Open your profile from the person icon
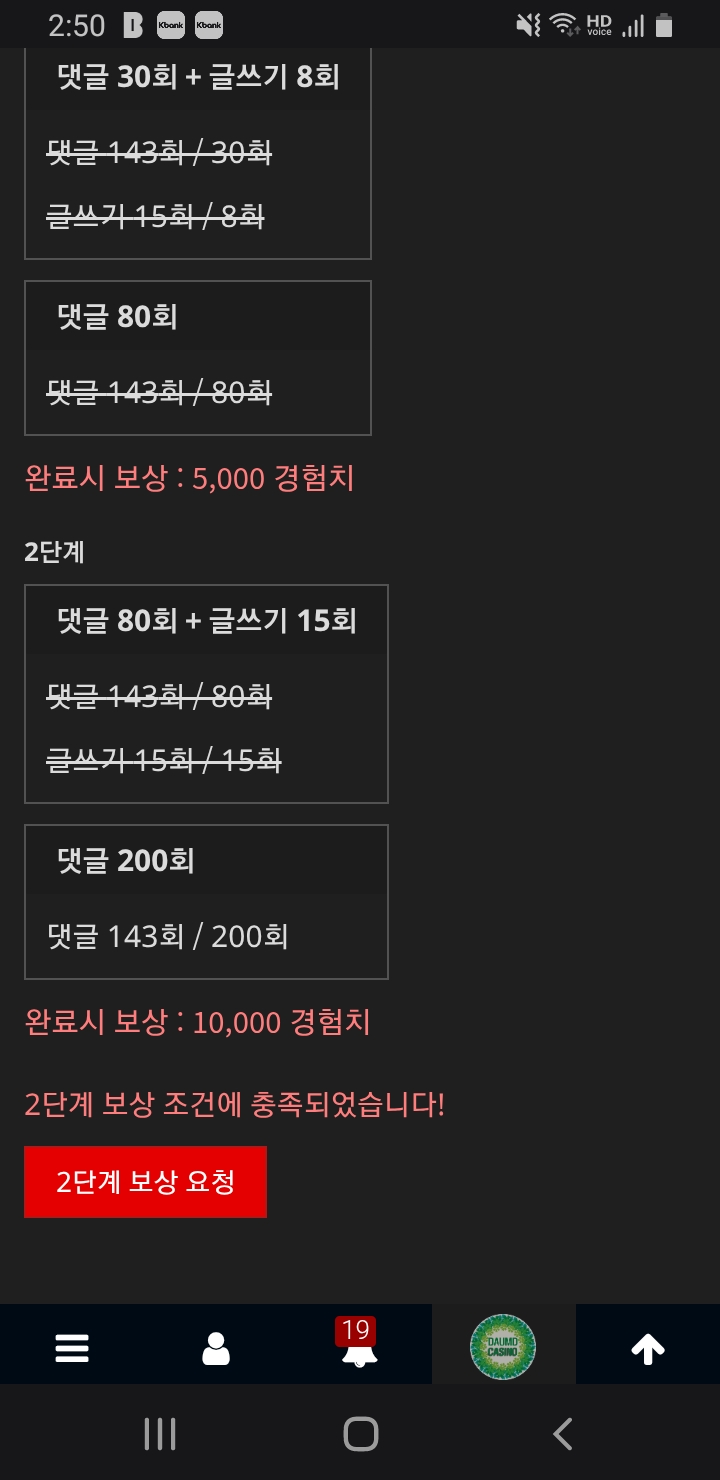The image size is (720, 1480). (x=216, y=1346)
